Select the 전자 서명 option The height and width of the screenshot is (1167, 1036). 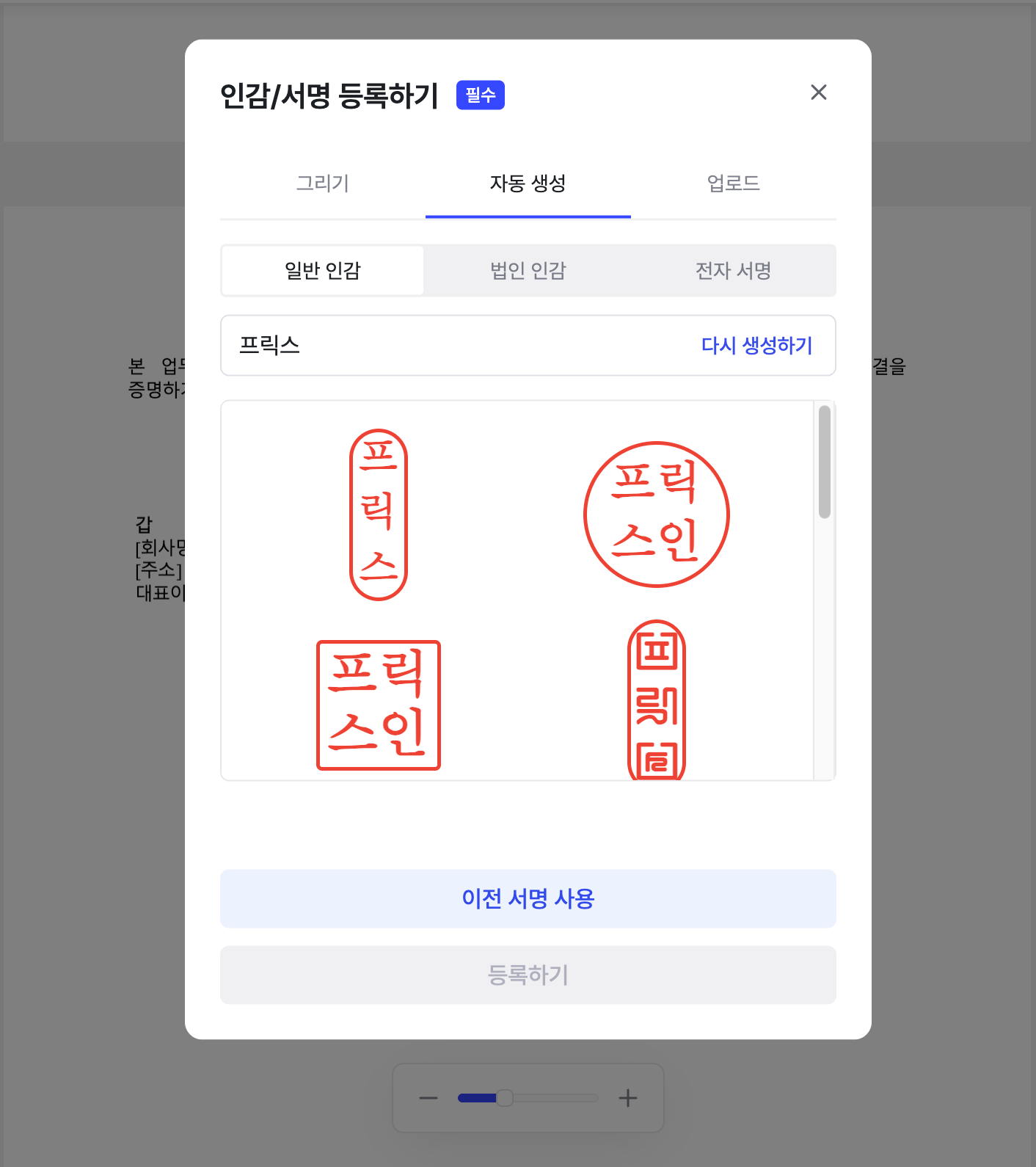pos(733,271)
